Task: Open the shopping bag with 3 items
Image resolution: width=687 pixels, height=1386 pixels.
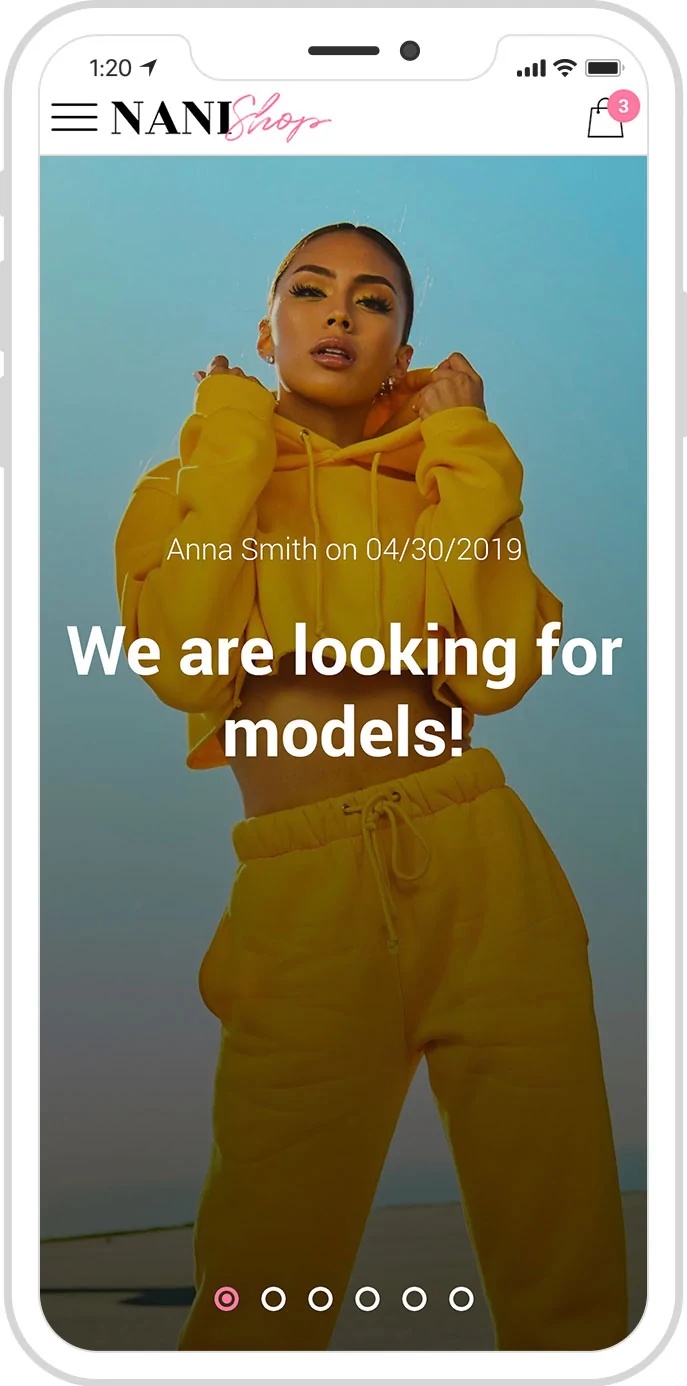Action: [x=606, y=119]
